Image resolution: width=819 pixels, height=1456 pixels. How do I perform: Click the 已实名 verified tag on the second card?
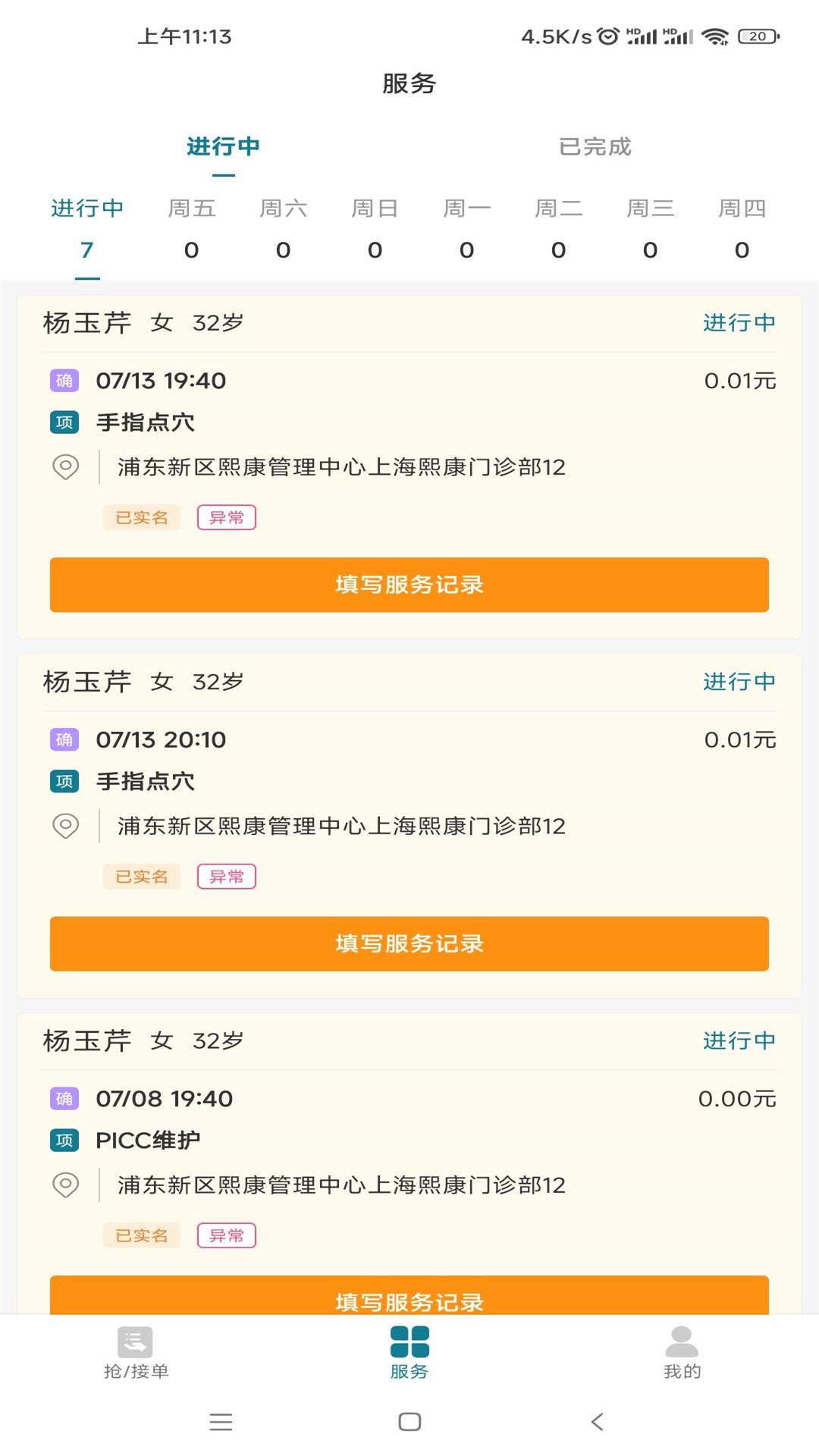coord(142,876)
